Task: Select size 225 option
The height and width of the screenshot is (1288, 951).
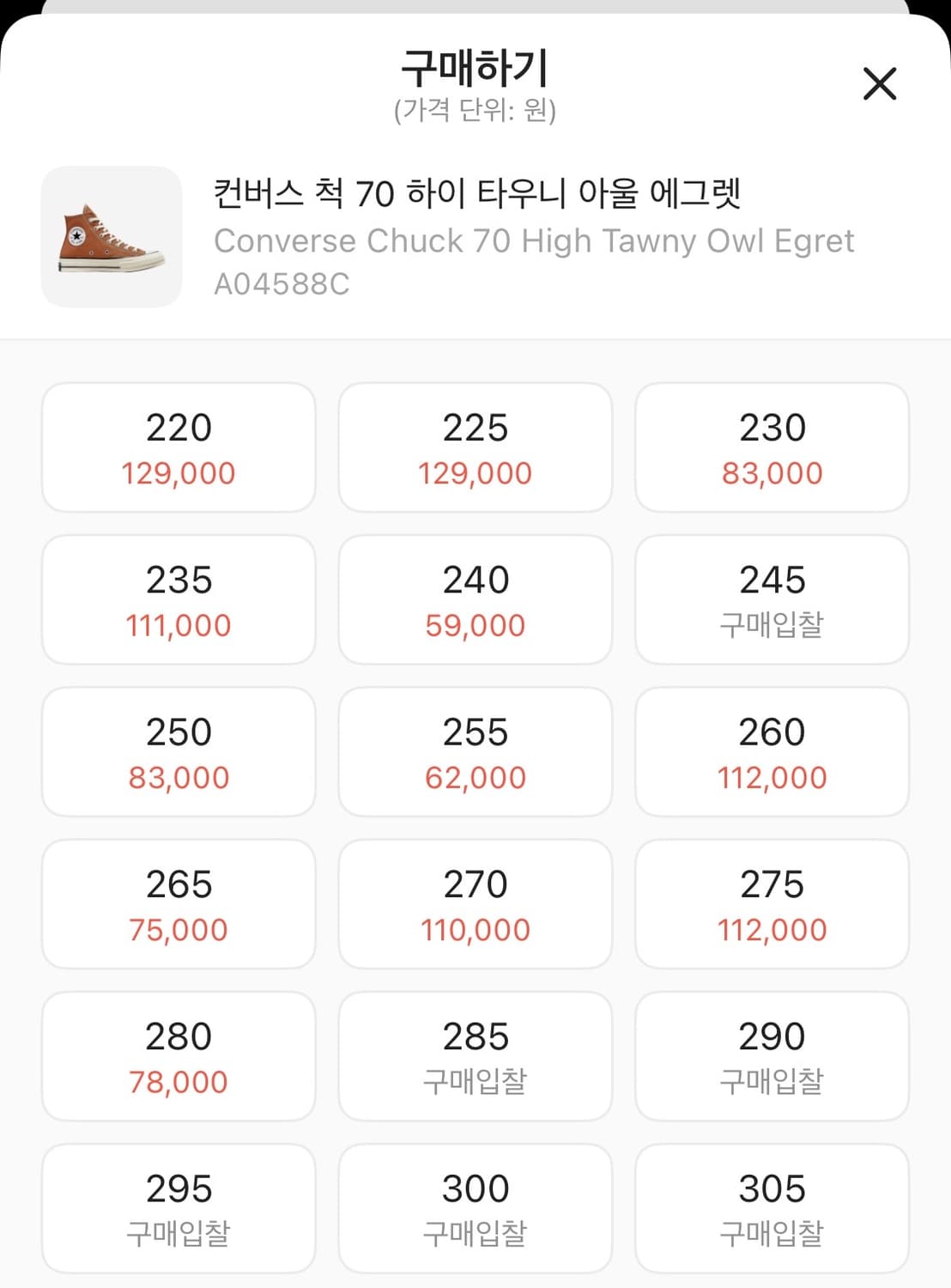Action: point(475,447)
